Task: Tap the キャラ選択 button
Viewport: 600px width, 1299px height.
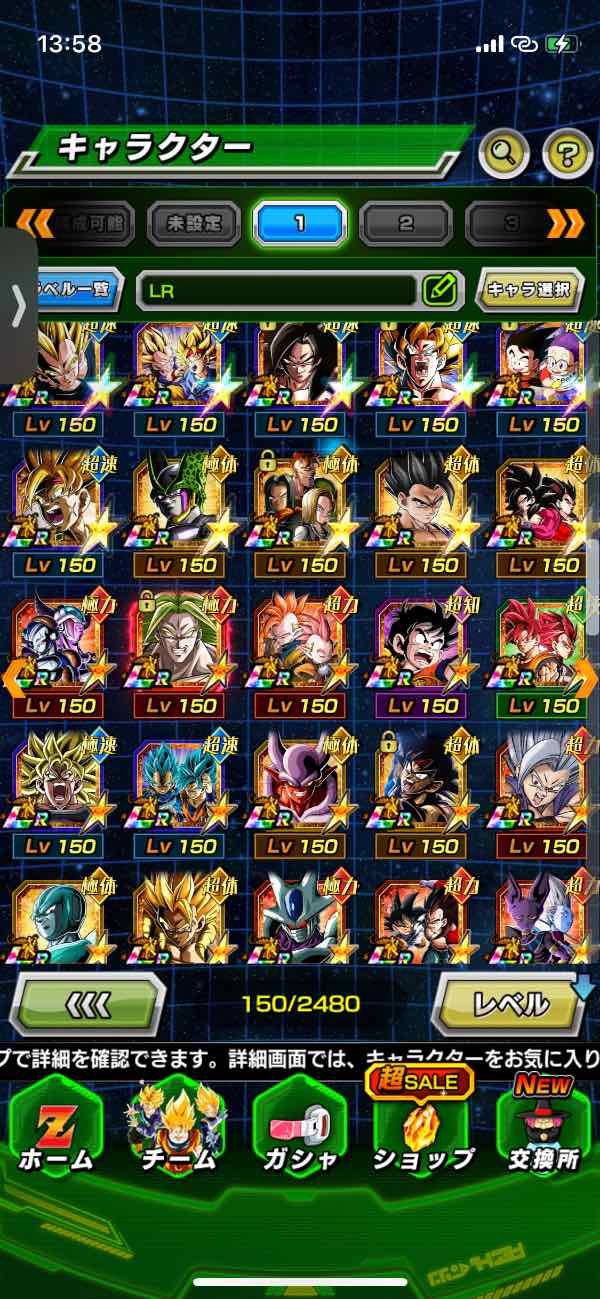Action: (x=529, y=291)
